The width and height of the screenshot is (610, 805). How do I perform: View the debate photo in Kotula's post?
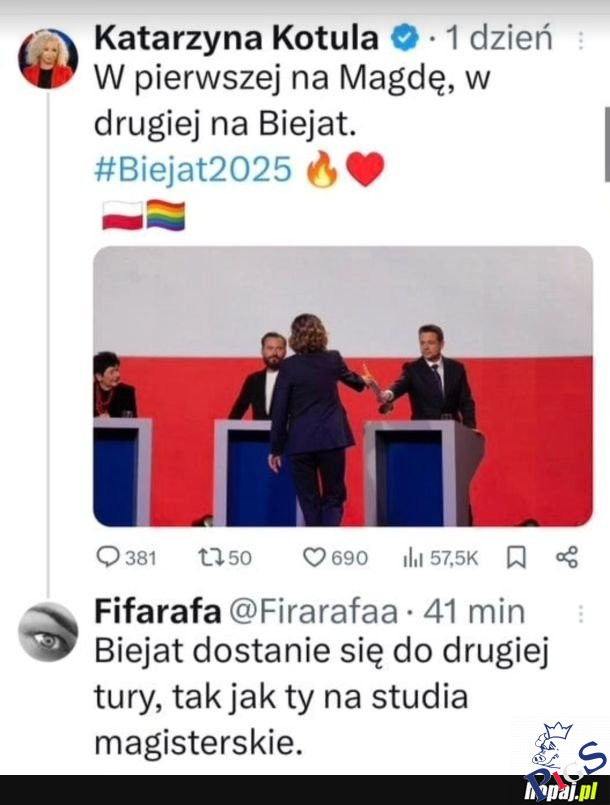(342, 385)
